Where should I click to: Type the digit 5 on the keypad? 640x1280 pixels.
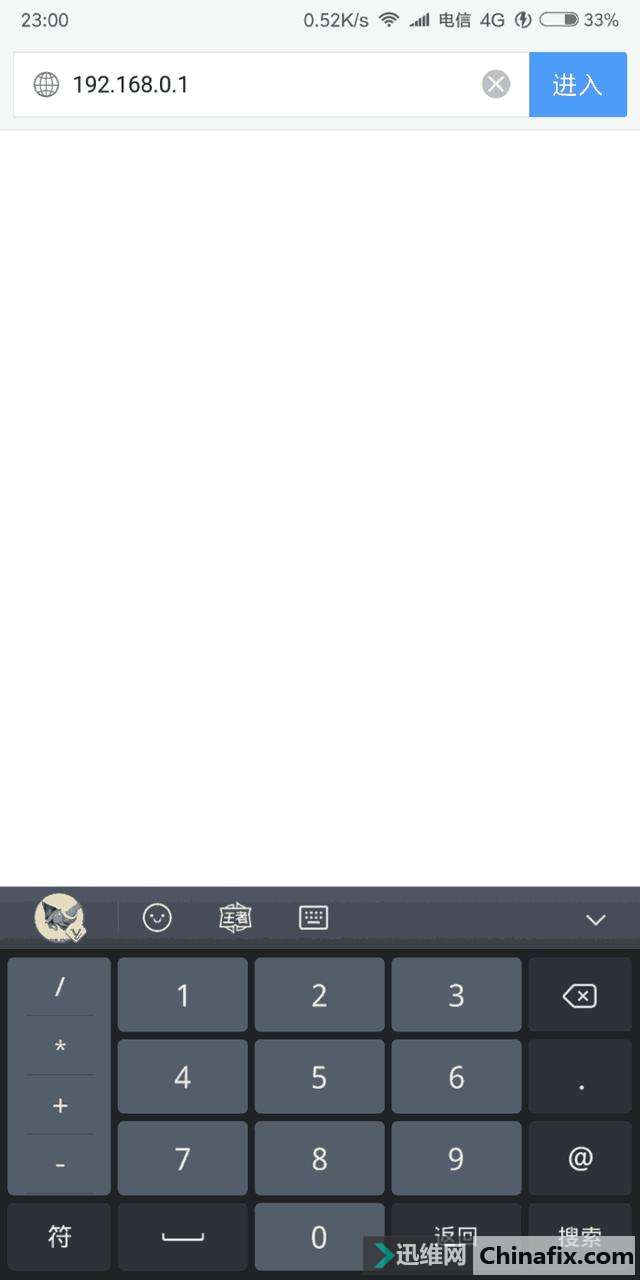tap(319, 1077)
